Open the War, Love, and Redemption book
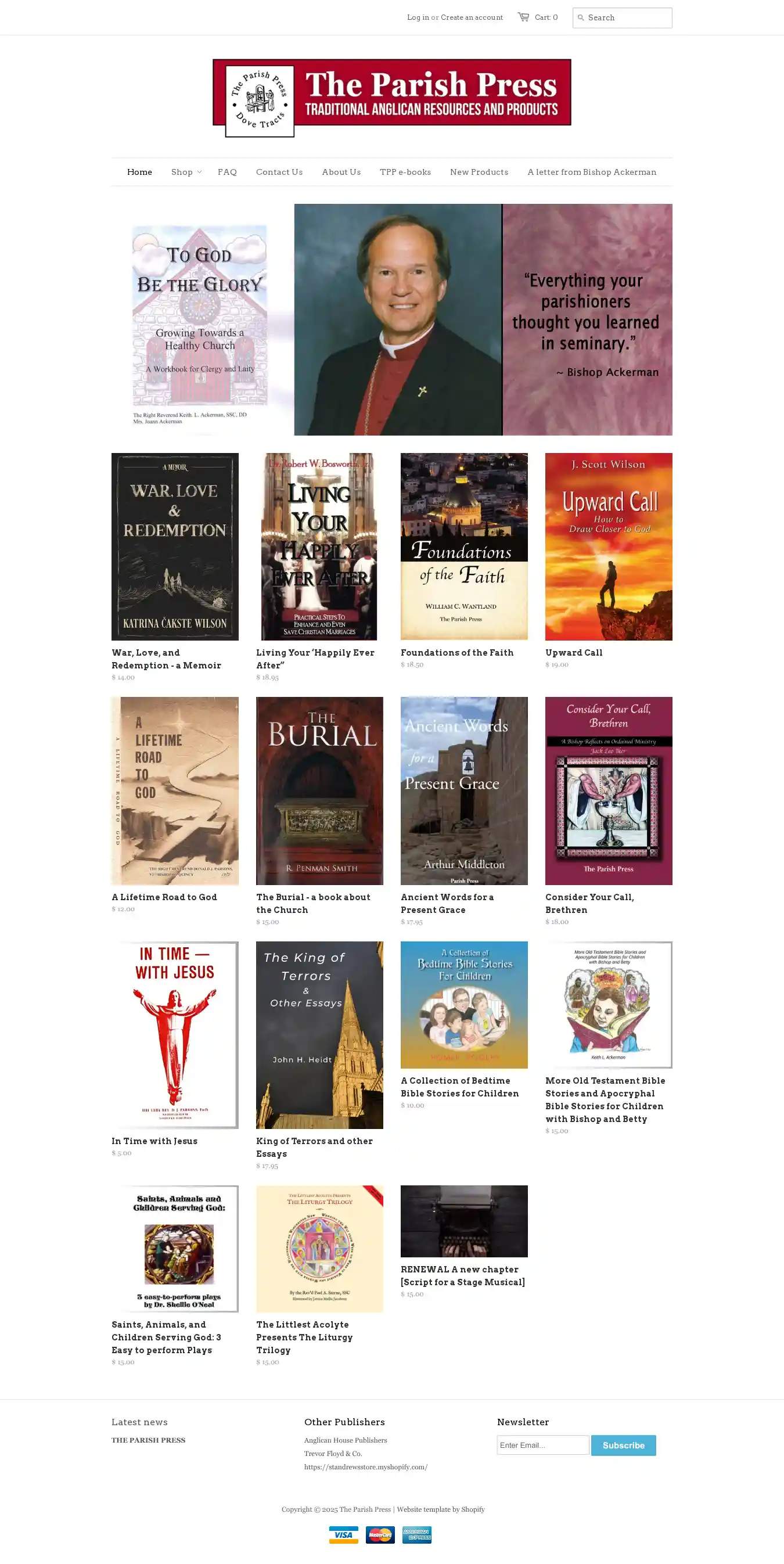This screenshot has width=784, height=1564. [x=174, y=546]
